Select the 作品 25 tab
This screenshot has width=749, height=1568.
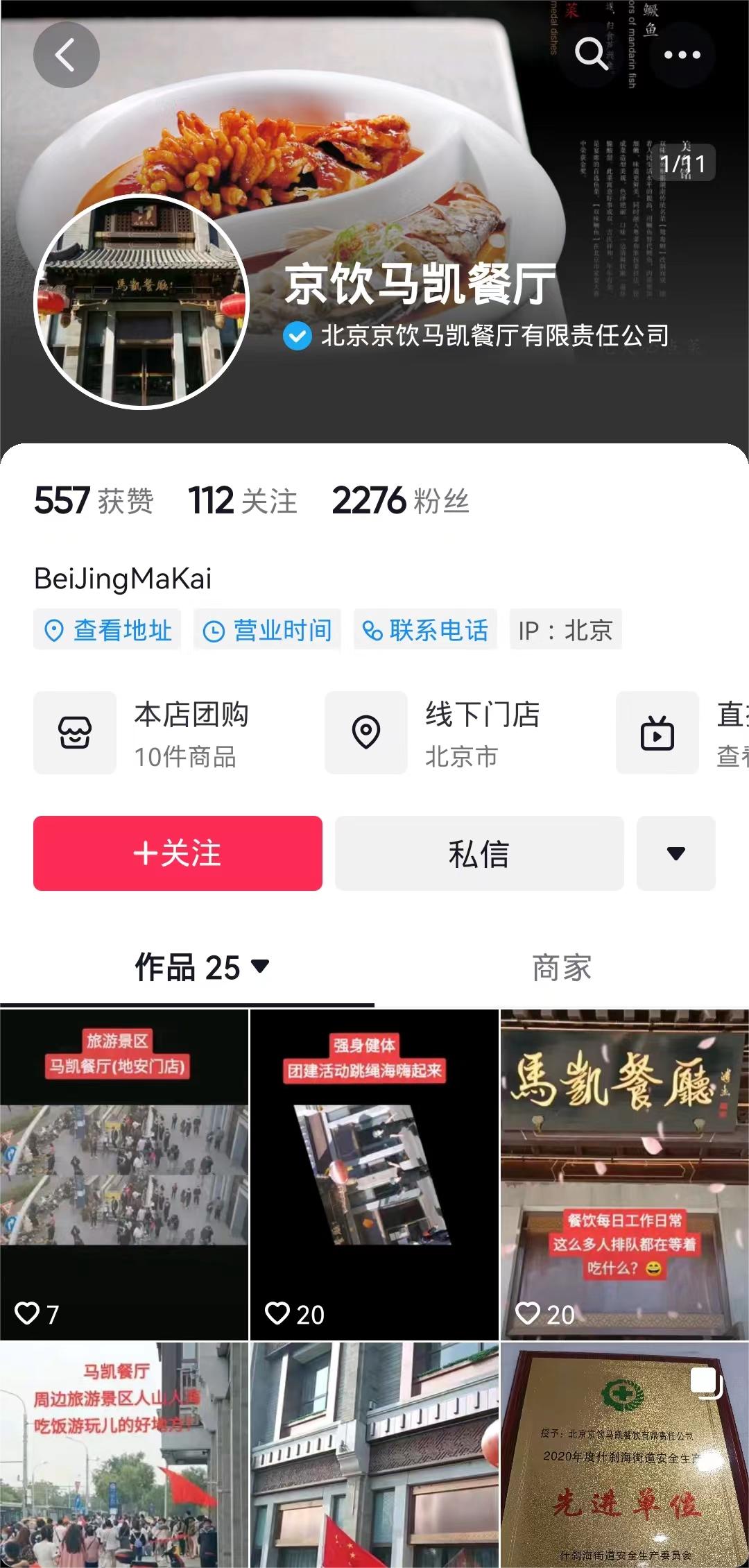(x=201, y=968)
